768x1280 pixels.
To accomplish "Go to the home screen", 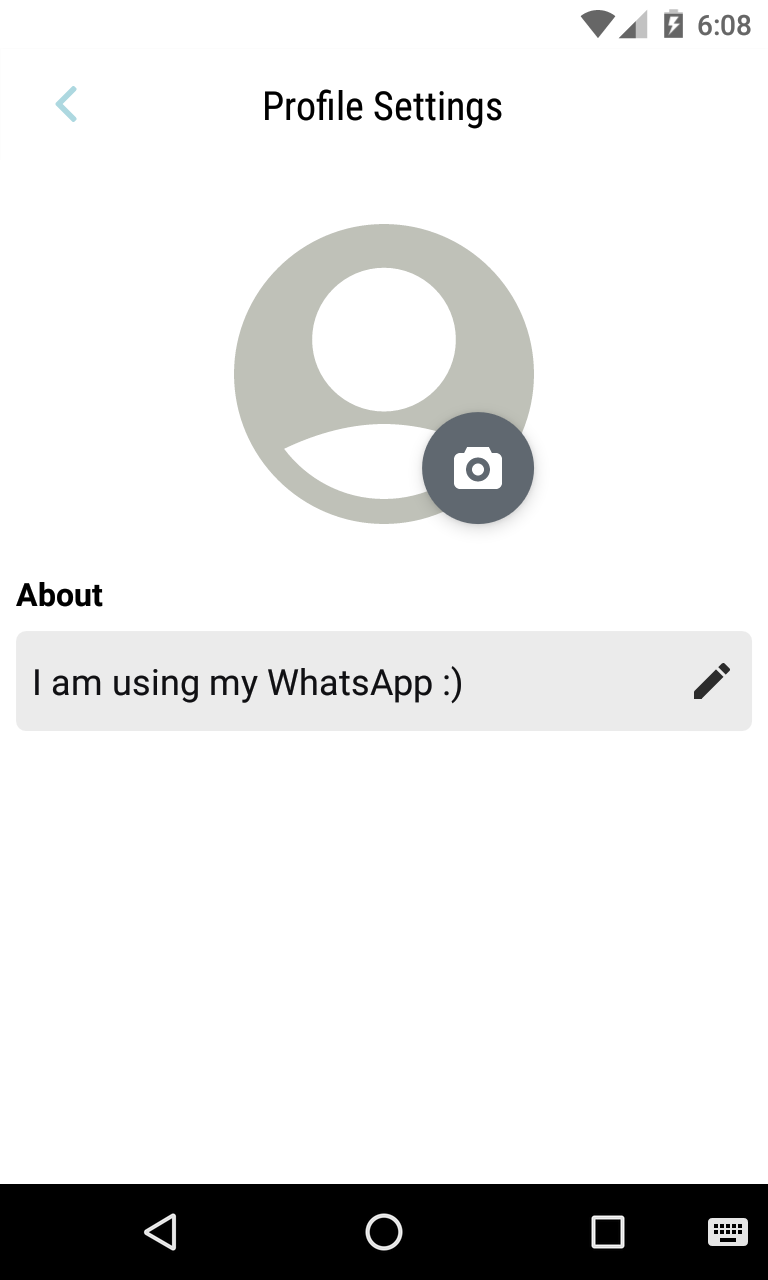I will pyautogui.click(x=384, y=1231).
